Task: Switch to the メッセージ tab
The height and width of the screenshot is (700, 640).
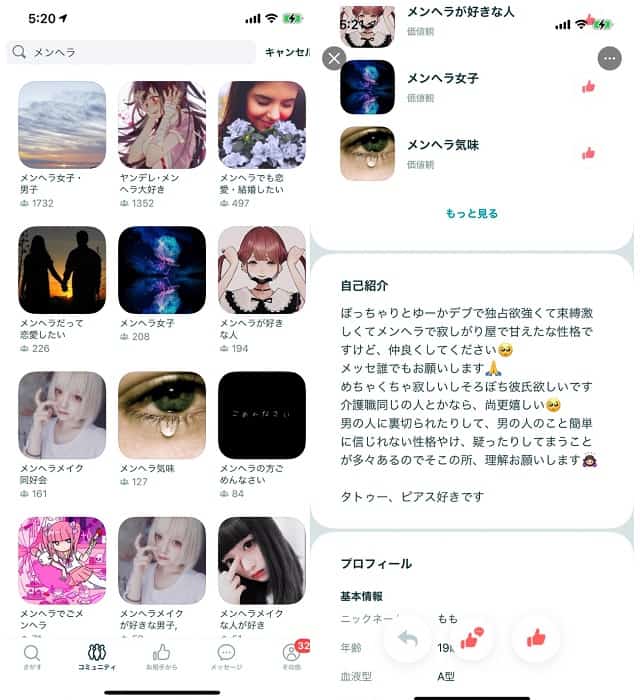Action: click(226, 656)
